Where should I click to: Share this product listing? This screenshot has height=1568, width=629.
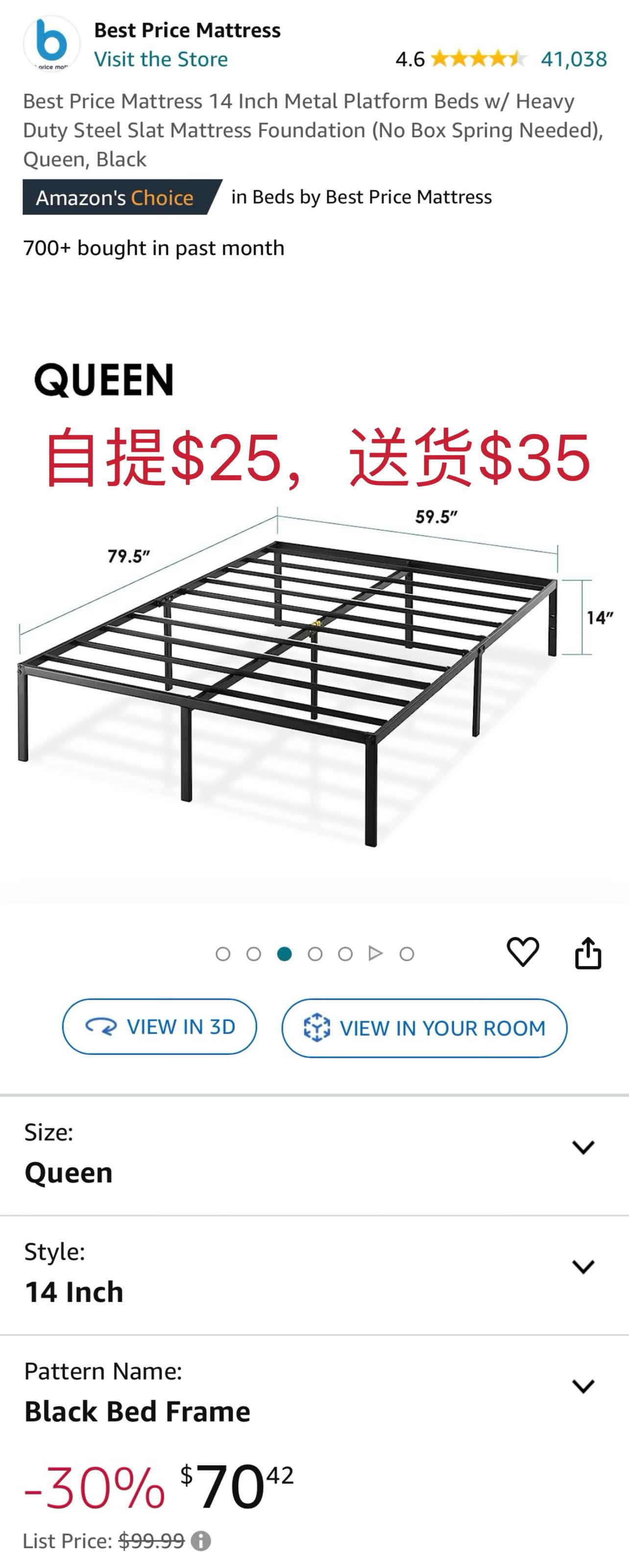(588, 953)
